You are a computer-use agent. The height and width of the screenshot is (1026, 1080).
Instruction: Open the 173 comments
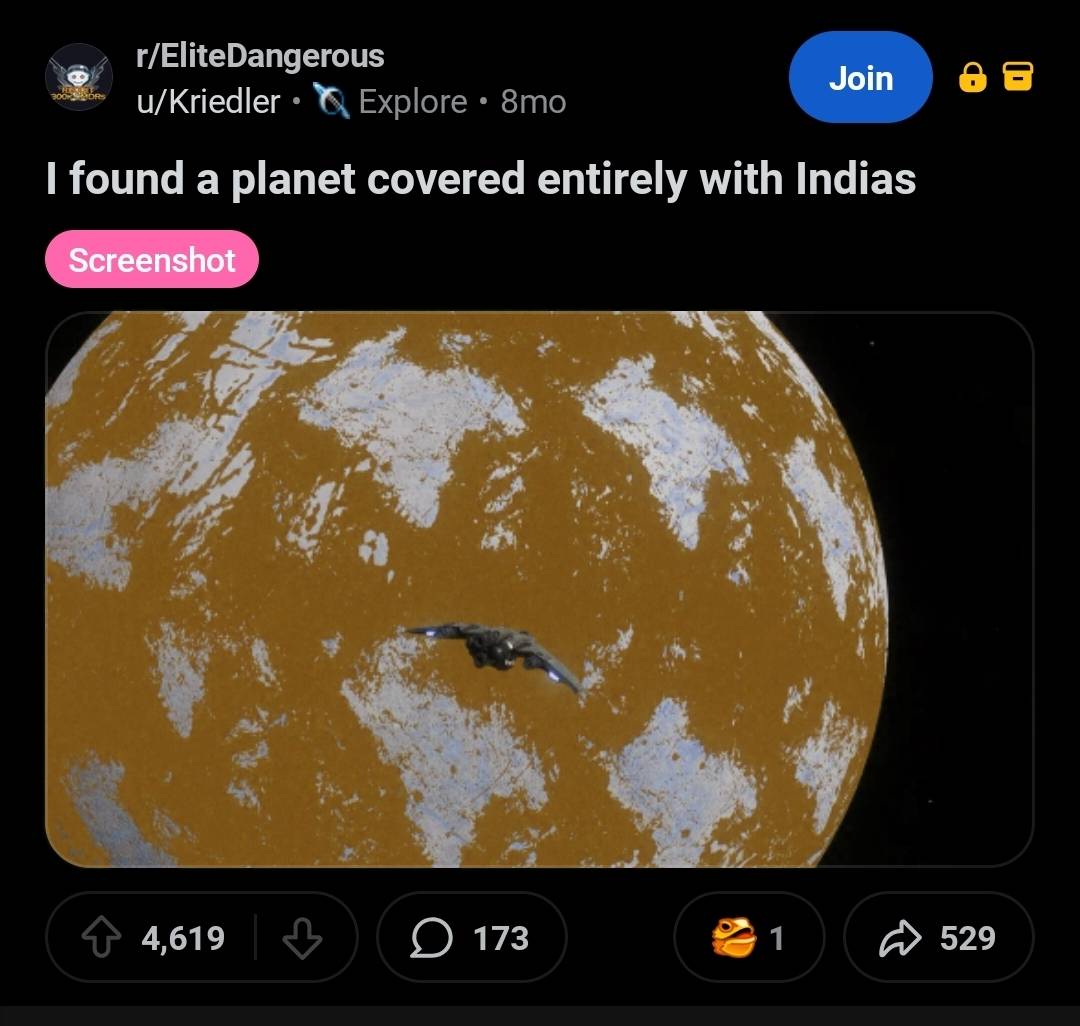(x=471, y=938)
